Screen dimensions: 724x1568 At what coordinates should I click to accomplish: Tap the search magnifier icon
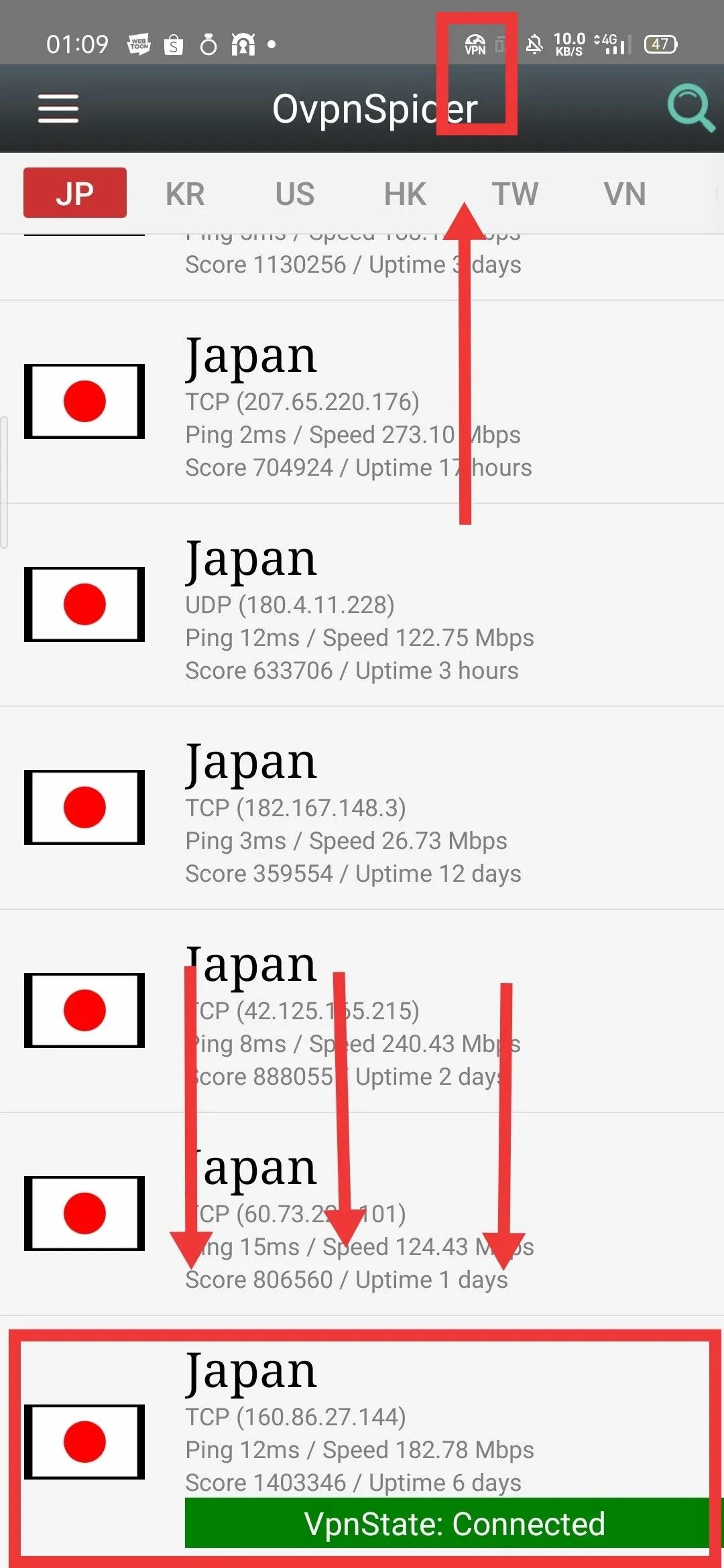[x=690, y=108]
